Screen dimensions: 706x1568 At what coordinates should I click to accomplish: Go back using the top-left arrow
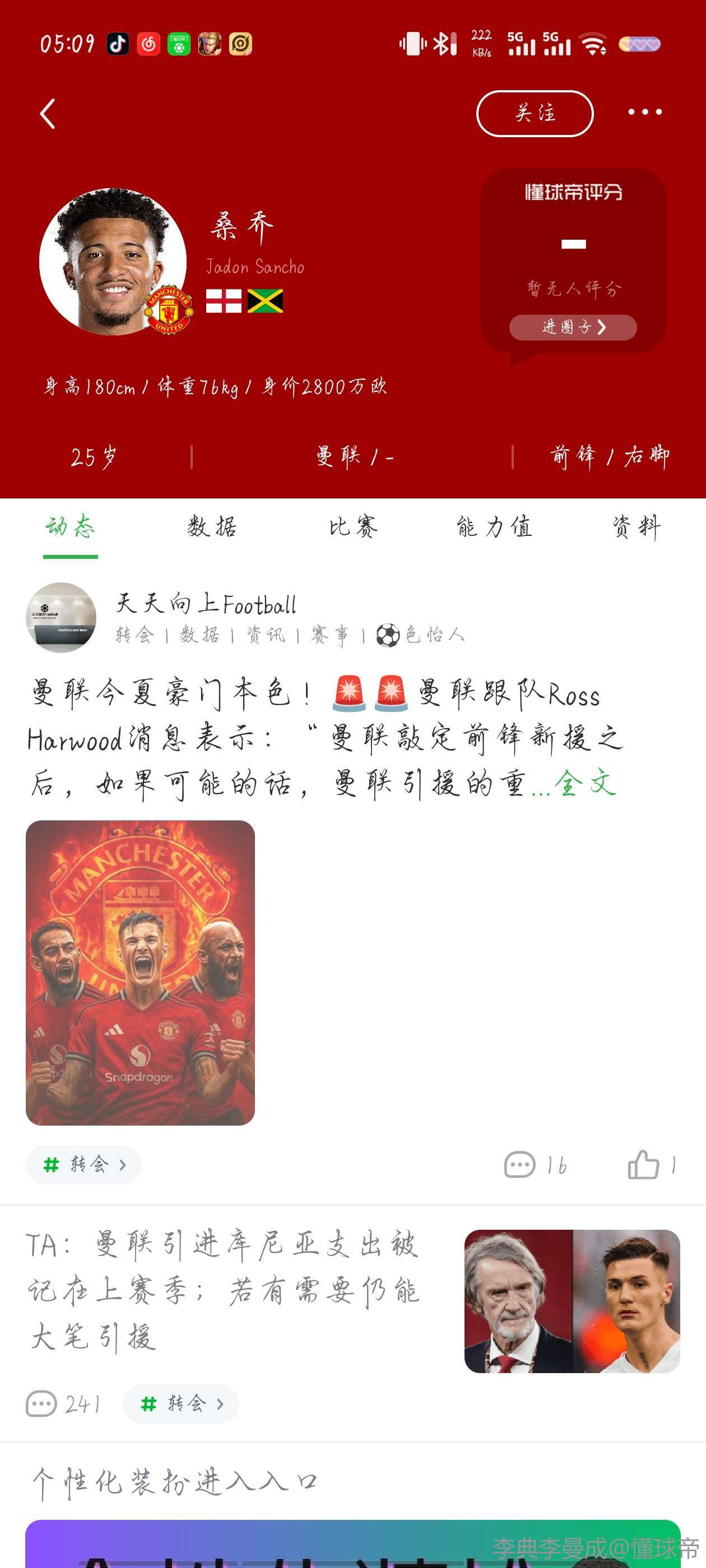tap(48, 114)
